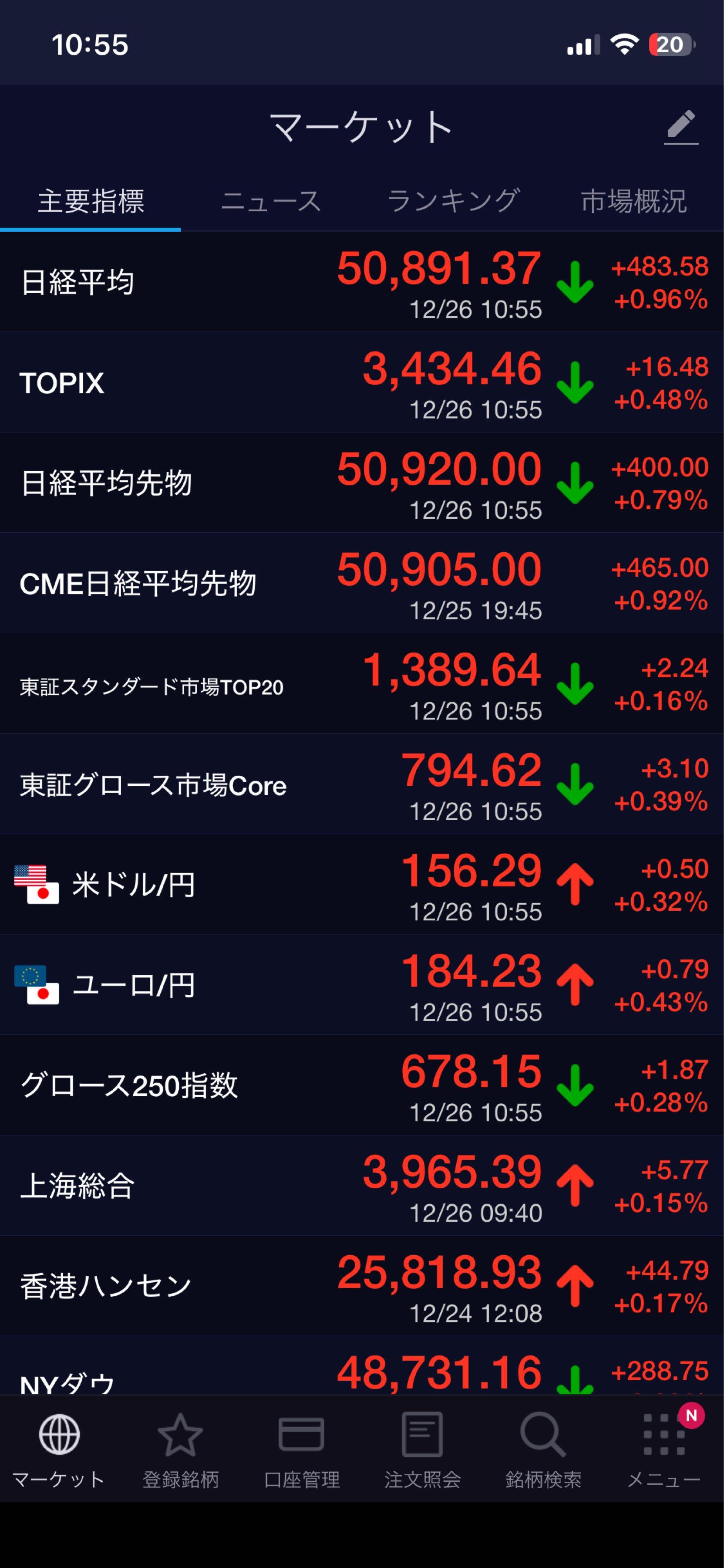Switch to the ニュース tab

pyautogui.click(x=271, y=202)
